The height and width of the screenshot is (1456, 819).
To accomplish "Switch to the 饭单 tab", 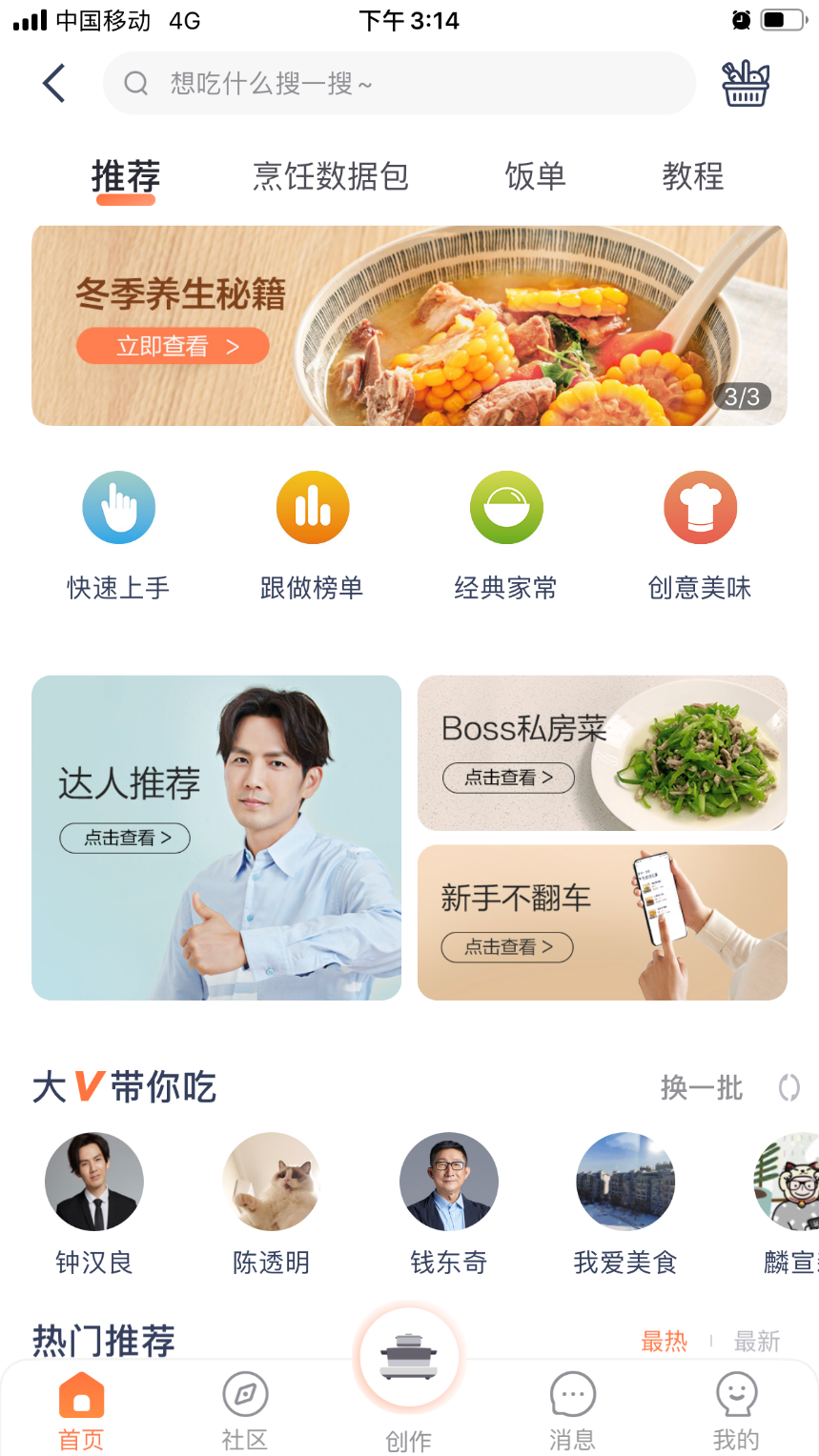I will click(535, 176).
